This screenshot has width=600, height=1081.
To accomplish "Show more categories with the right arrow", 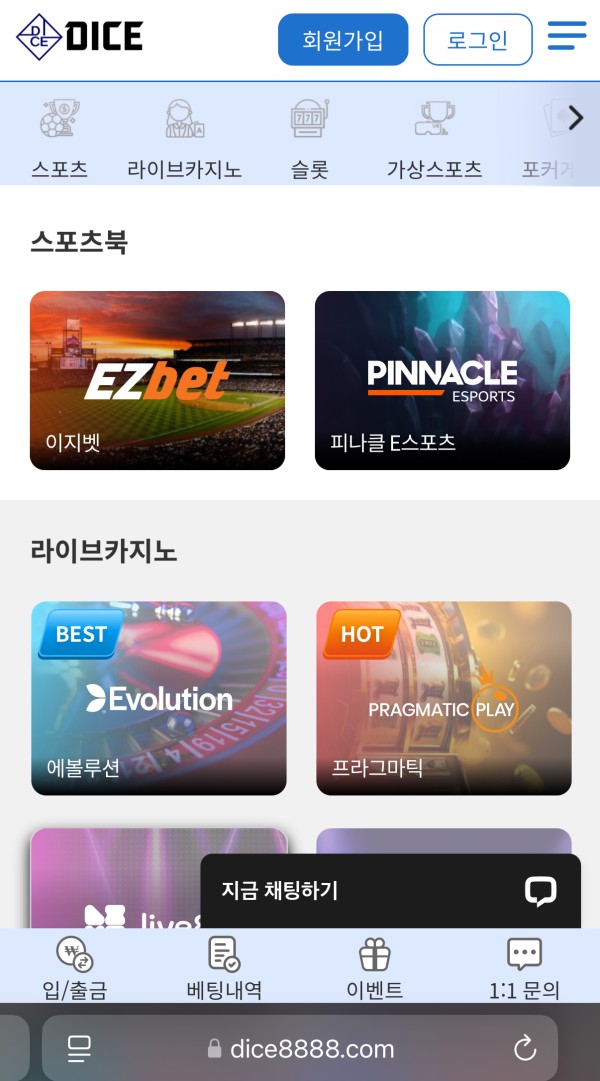I will tap(575, 119).
